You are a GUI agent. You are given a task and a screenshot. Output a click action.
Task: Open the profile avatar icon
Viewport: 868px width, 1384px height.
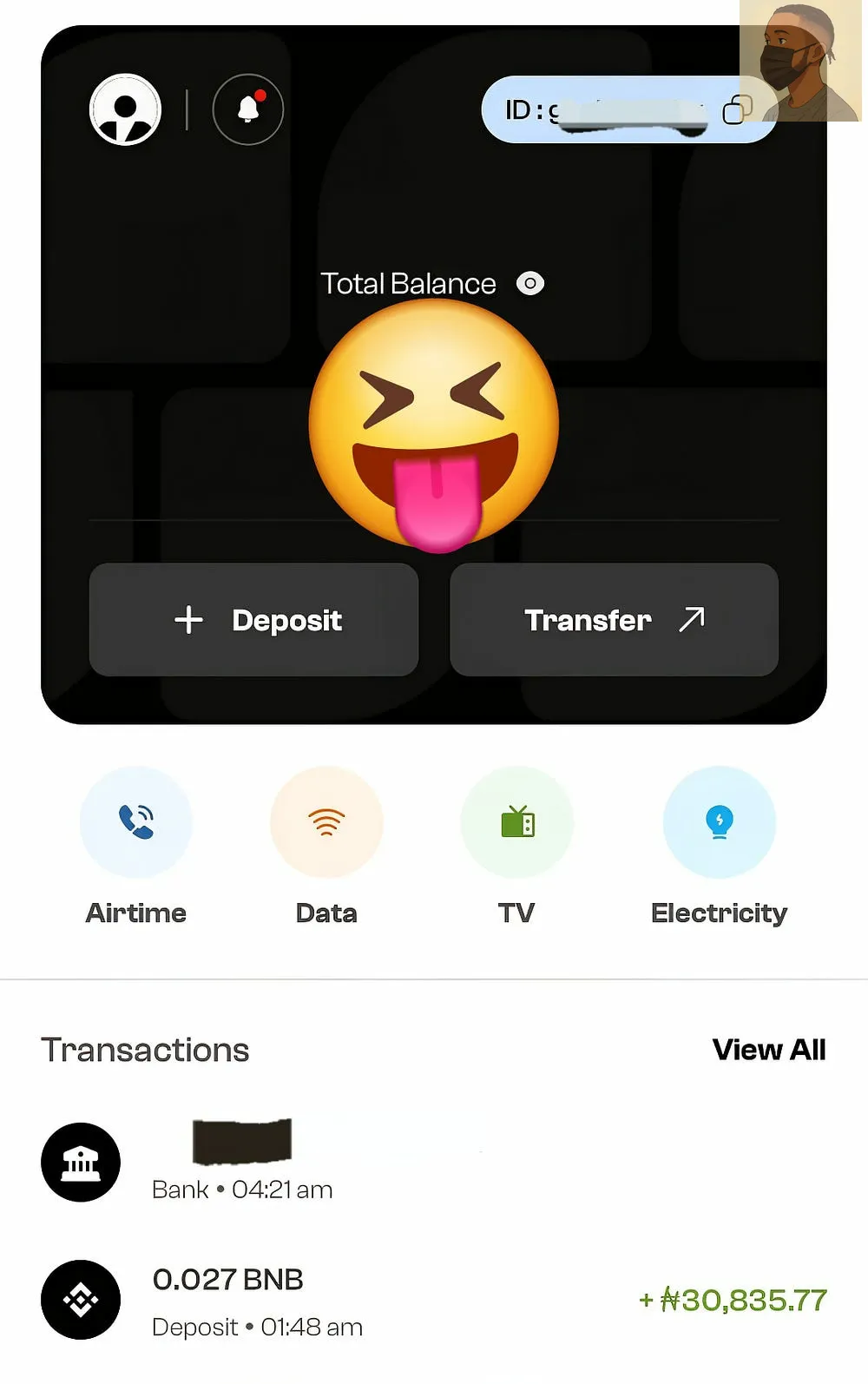124,108
